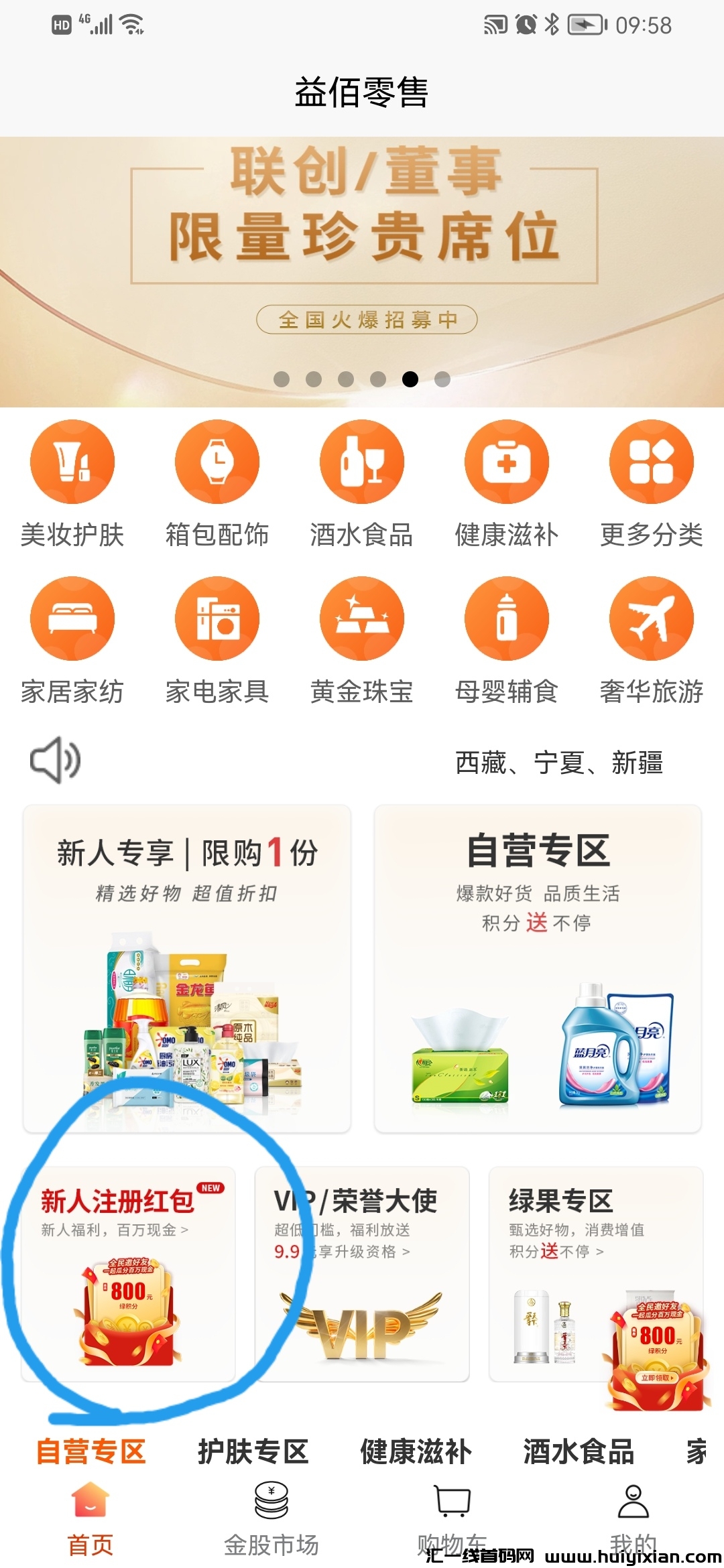Open the VIP/荣誉大使 card
Image resolution: width=724 pixels, height=1568 pixels.
click(362, 1273)
